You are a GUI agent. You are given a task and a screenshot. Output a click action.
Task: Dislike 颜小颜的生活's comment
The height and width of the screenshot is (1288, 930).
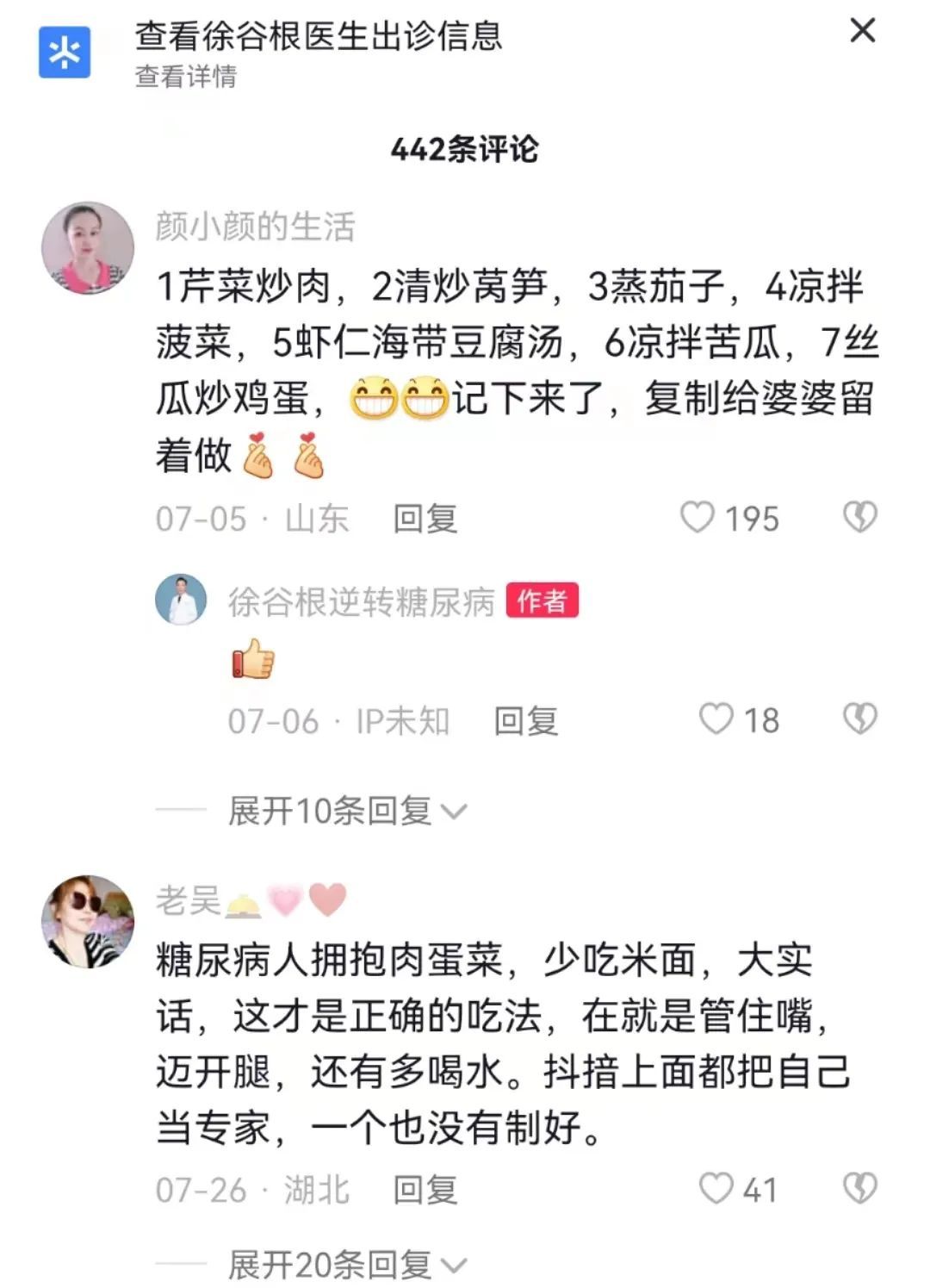click(x=859, y=518)
